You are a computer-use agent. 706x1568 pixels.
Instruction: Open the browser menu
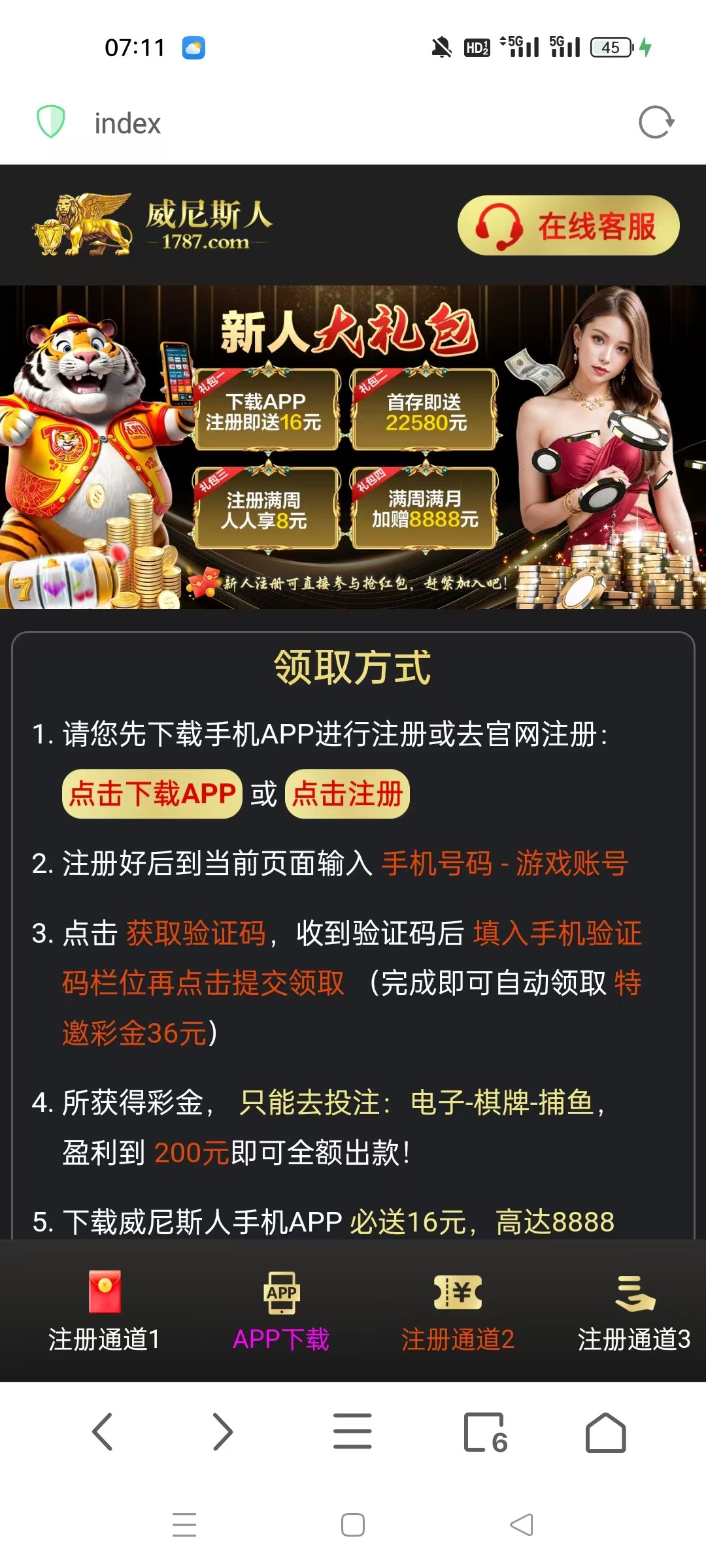coord(352,1431)
